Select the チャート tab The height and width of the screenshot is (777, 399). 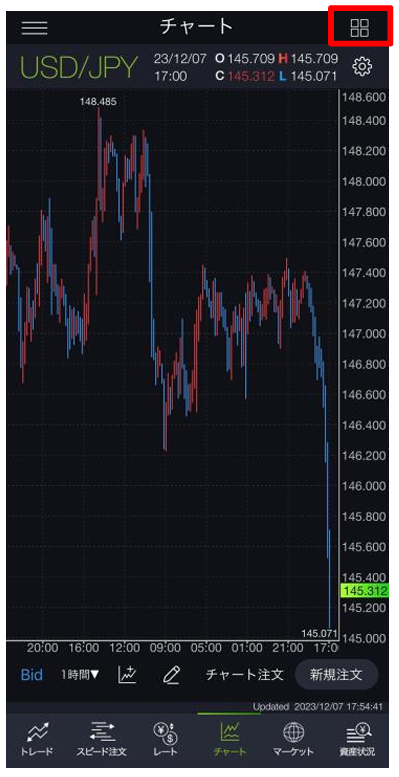pyautogui.click(x=229, y=740)
